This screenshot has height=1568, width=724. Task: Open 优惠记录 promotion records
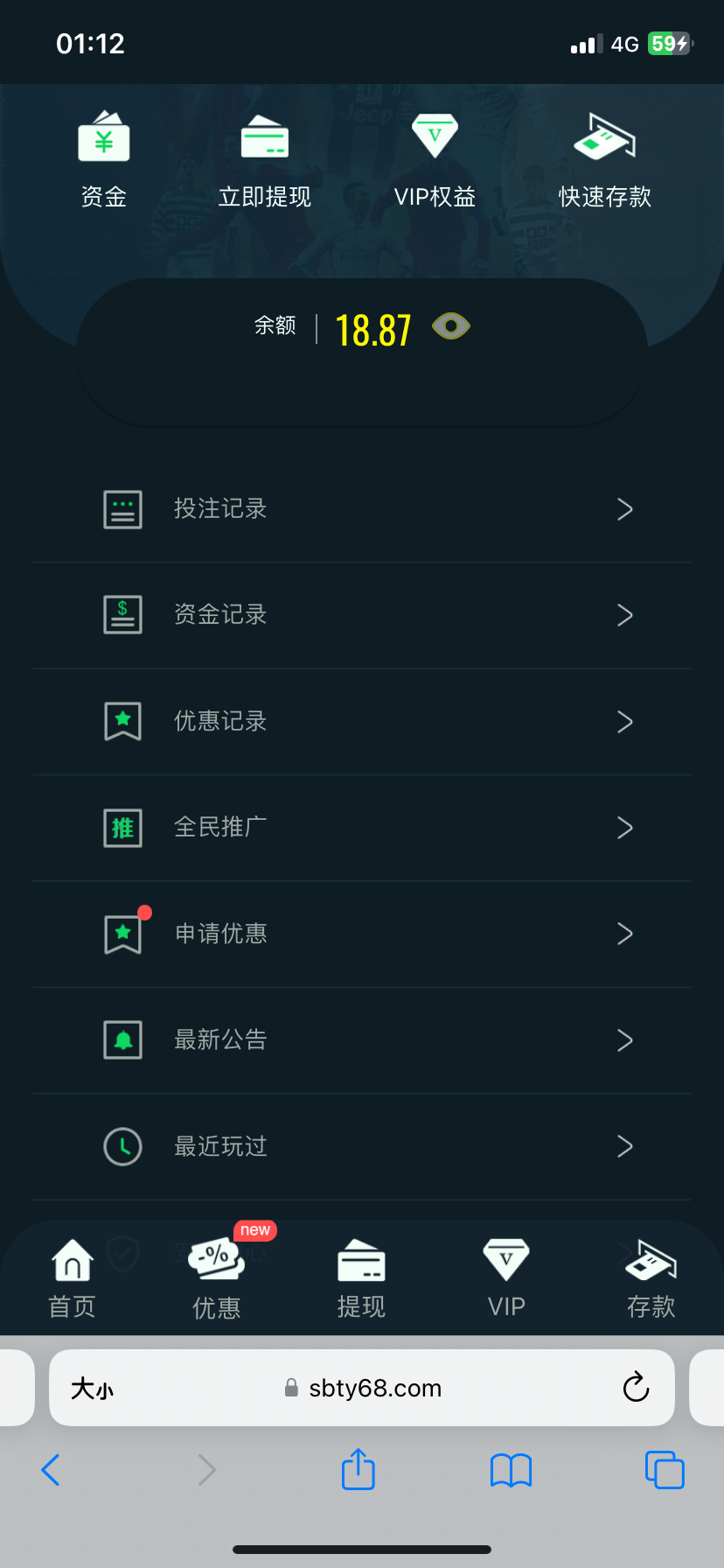coord(362,722)
